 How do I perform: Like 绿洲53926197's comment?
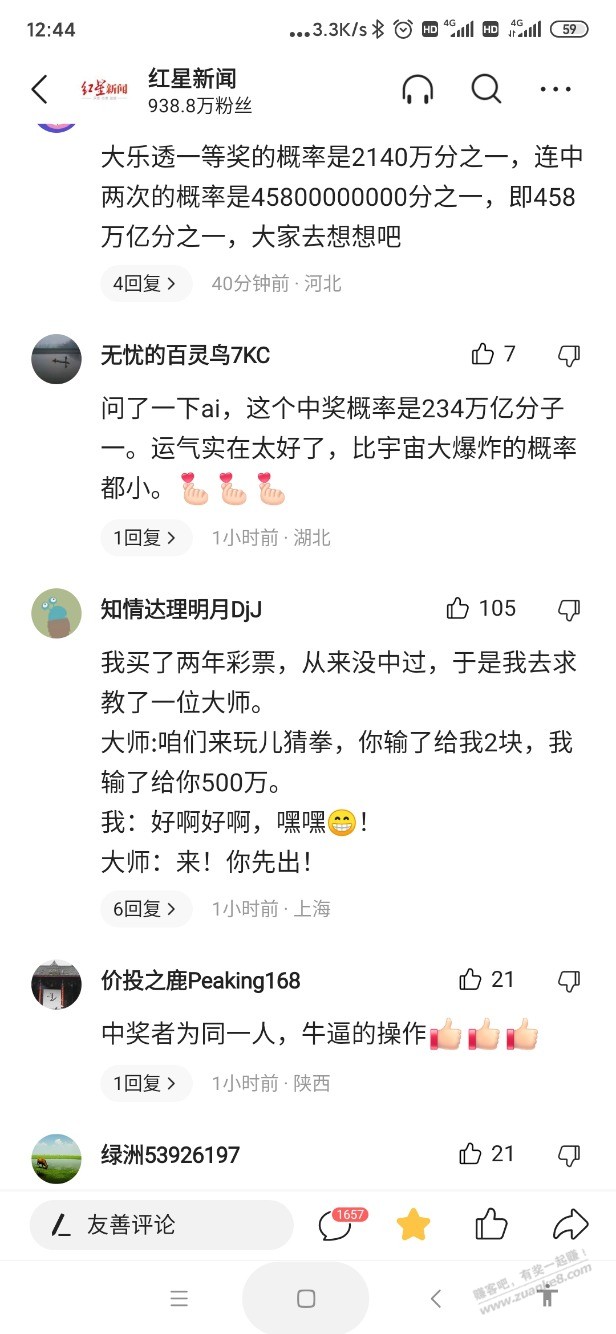(x=471, y=1154)
